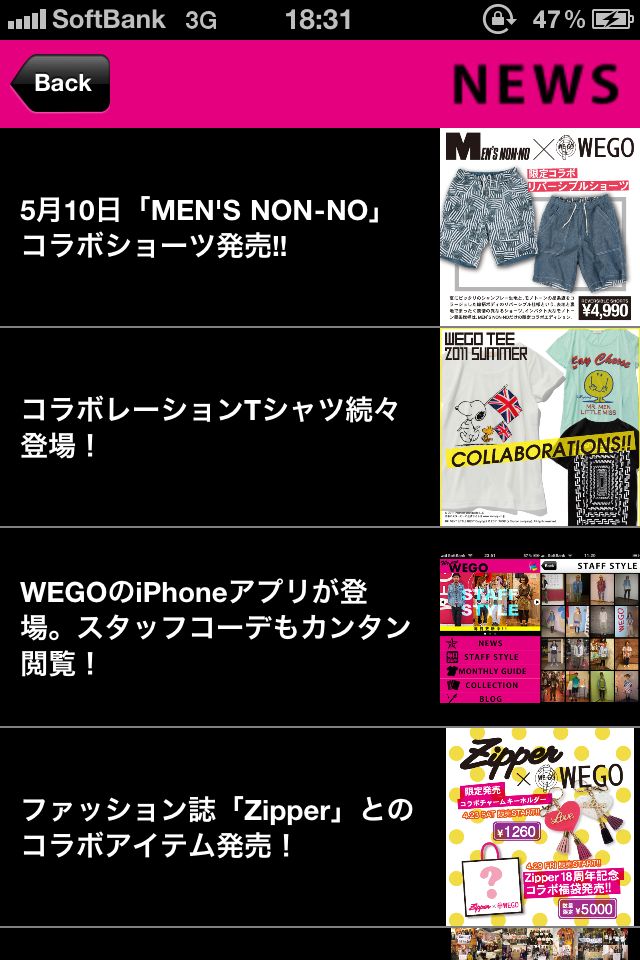This screenshot has height=960, width=640.
Task: Tap the Back button
Action: point(60,84)
